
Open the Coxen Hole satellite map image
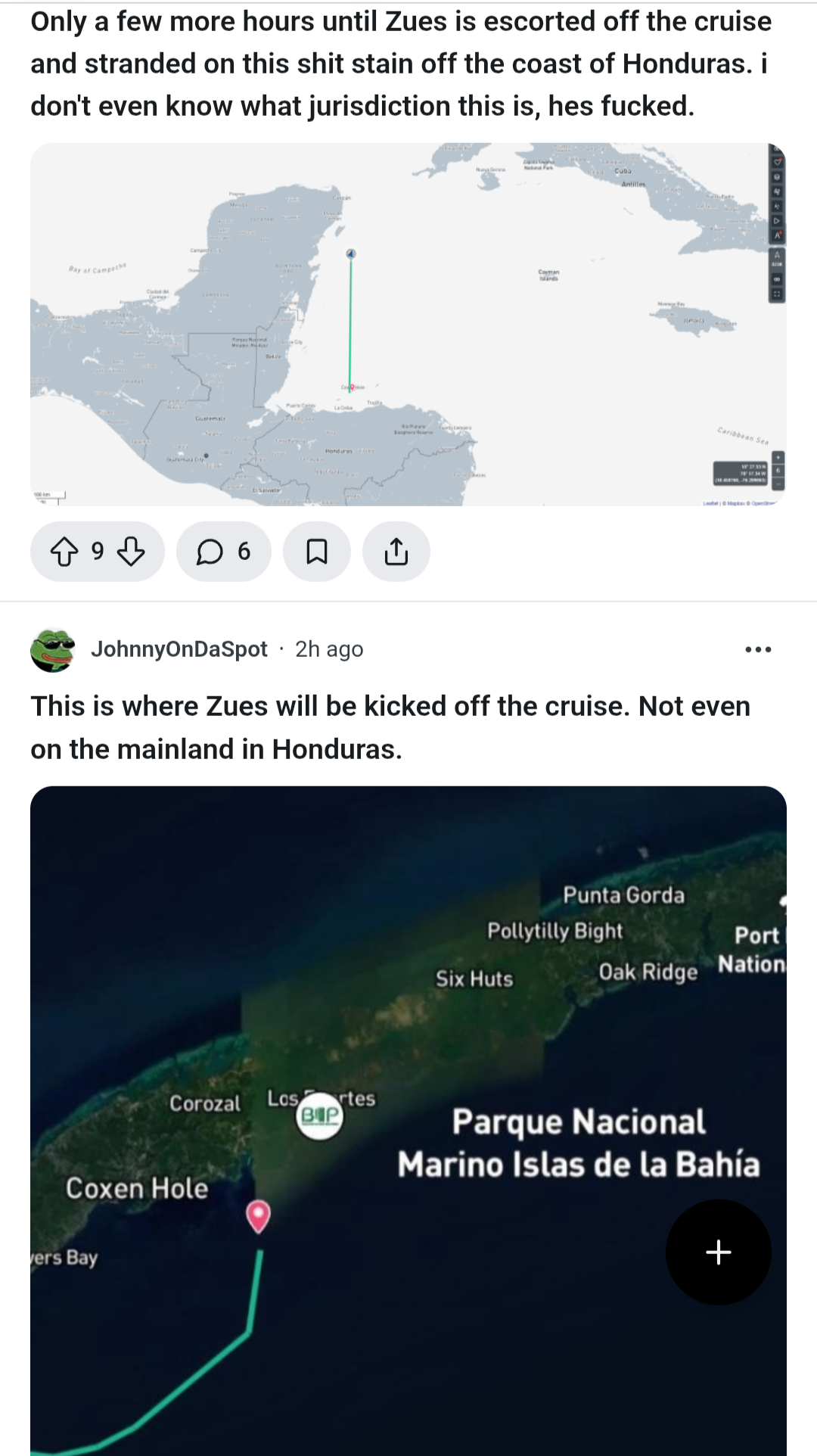pos(408,1059)
